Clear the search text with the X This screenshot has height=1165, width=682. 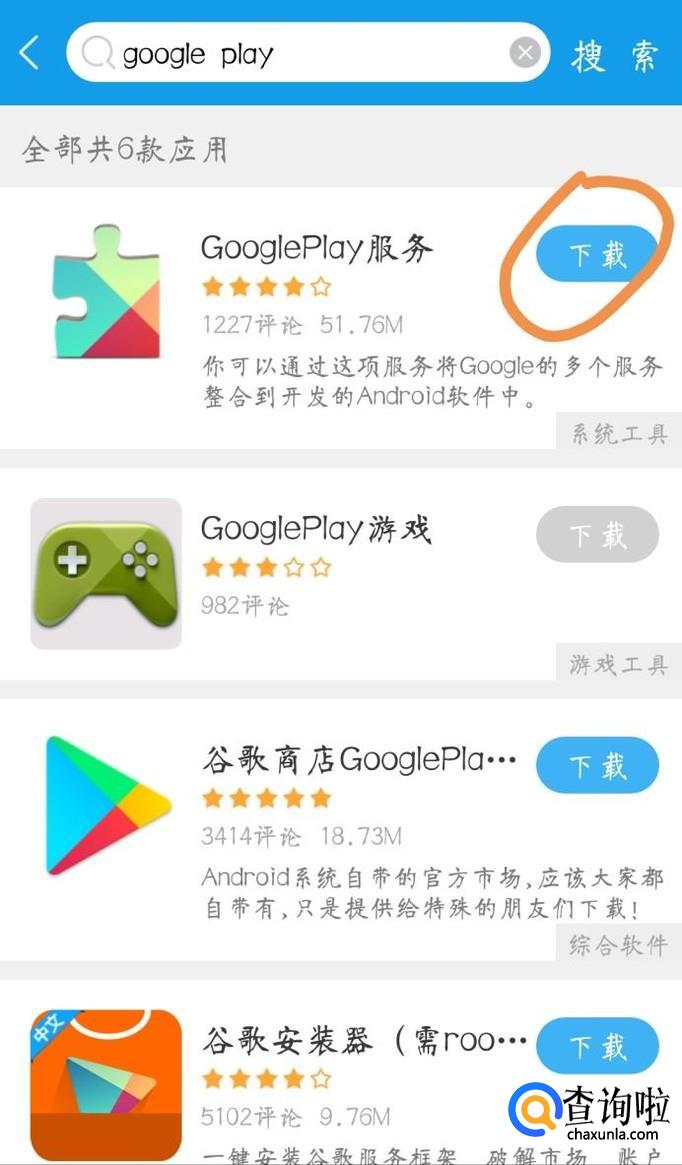click(525, 53)
